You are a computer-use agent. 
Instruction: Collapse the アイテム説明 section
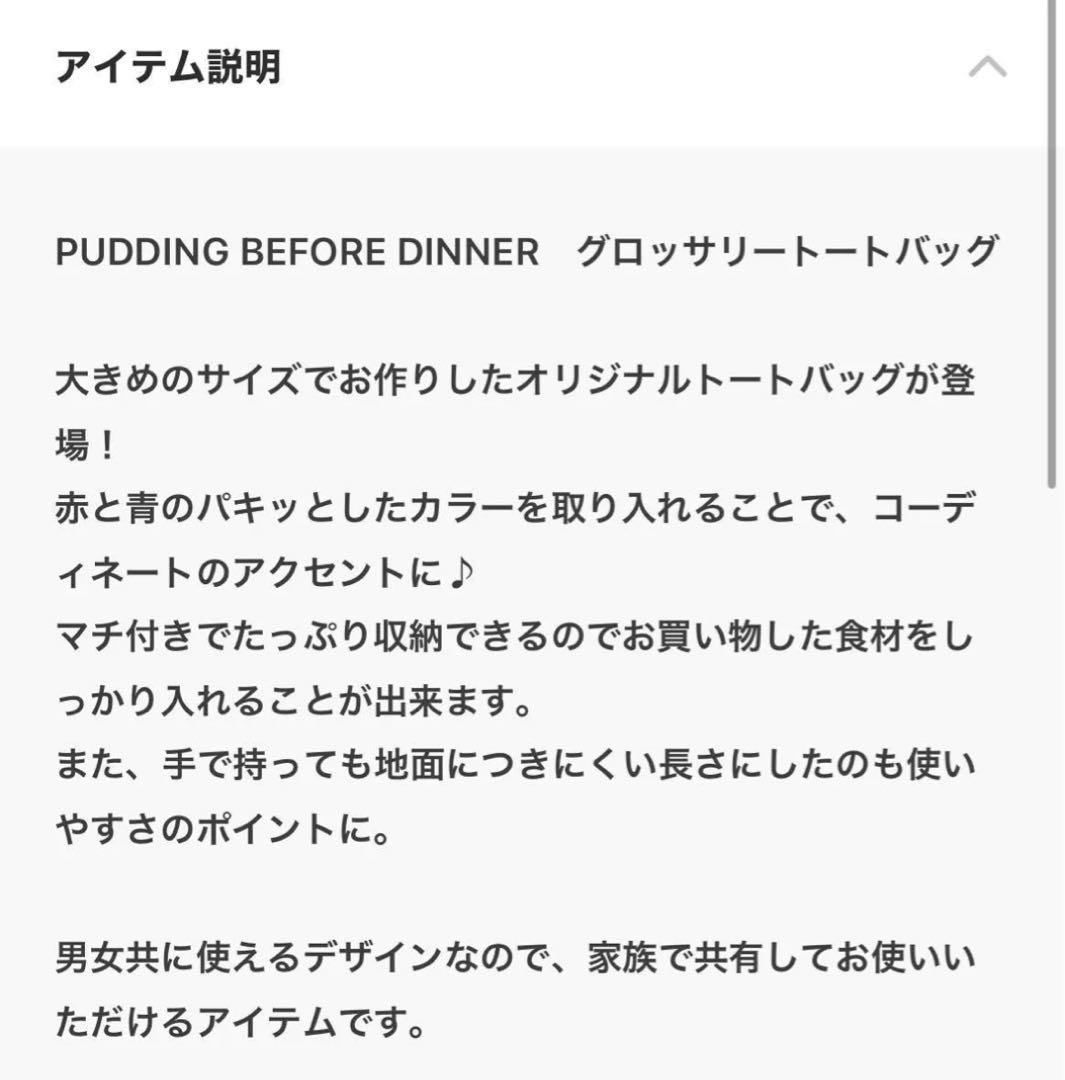click(987, 68)
